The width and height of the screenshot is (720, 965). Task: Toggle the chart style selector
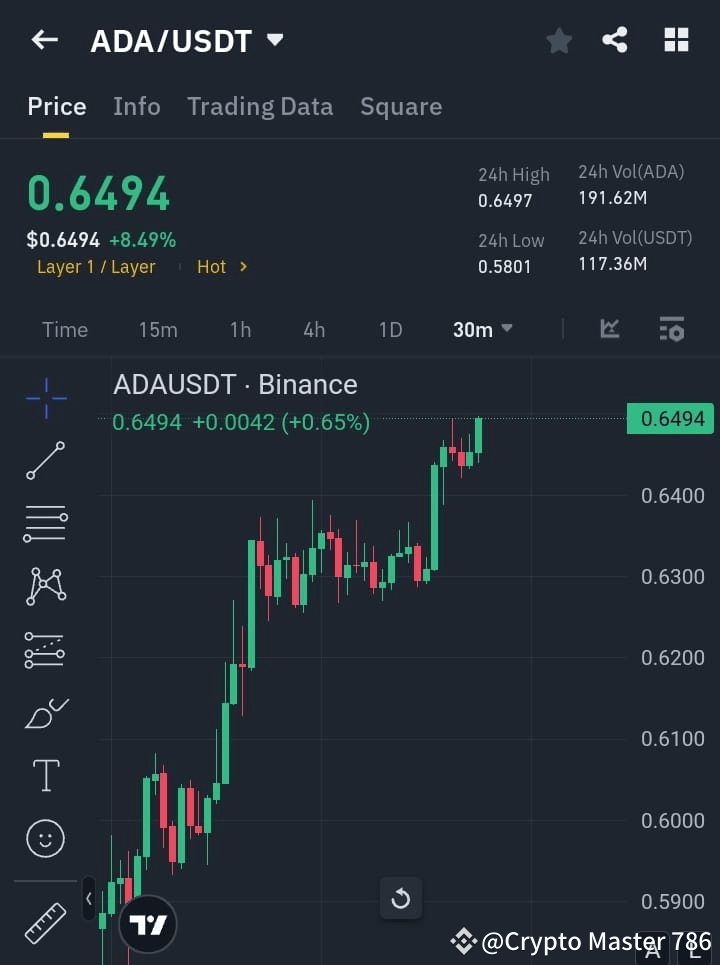(x=609, y=329)
